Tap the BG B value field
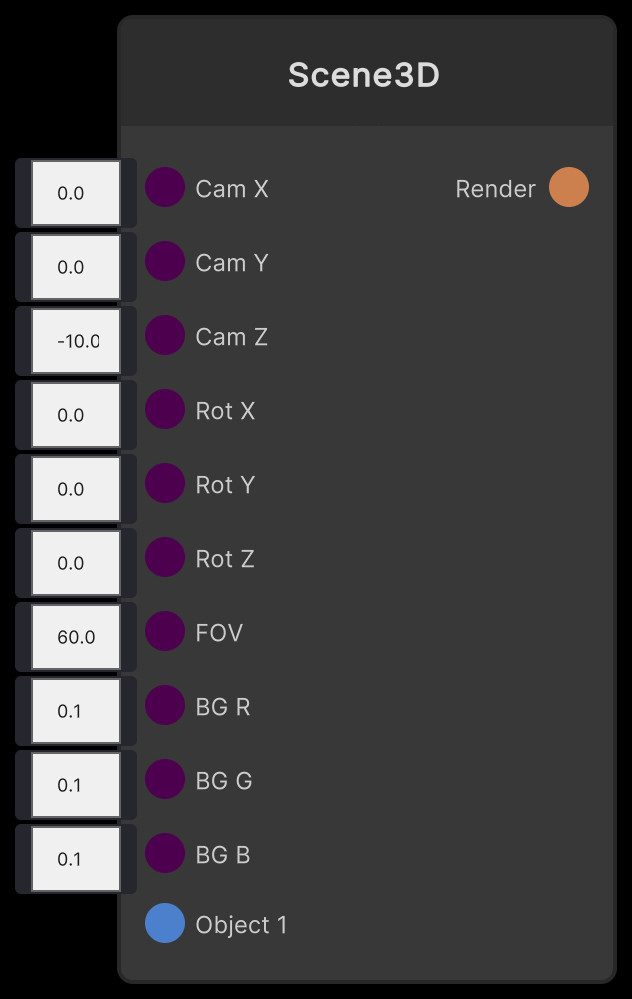 (76, 859)
